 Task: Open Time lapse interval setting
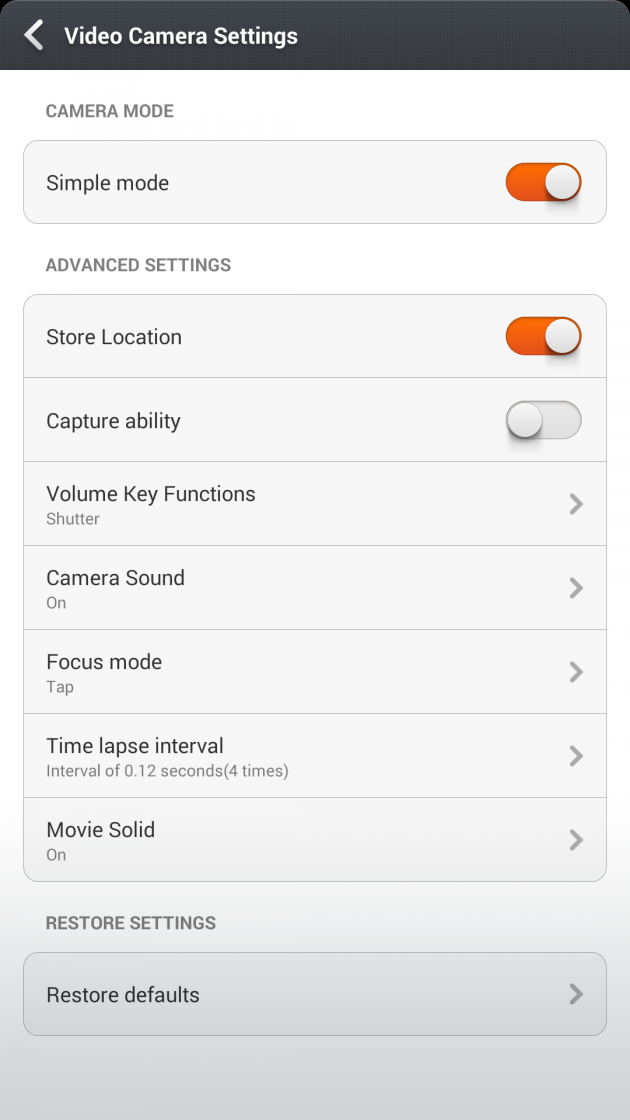(315, 756)
